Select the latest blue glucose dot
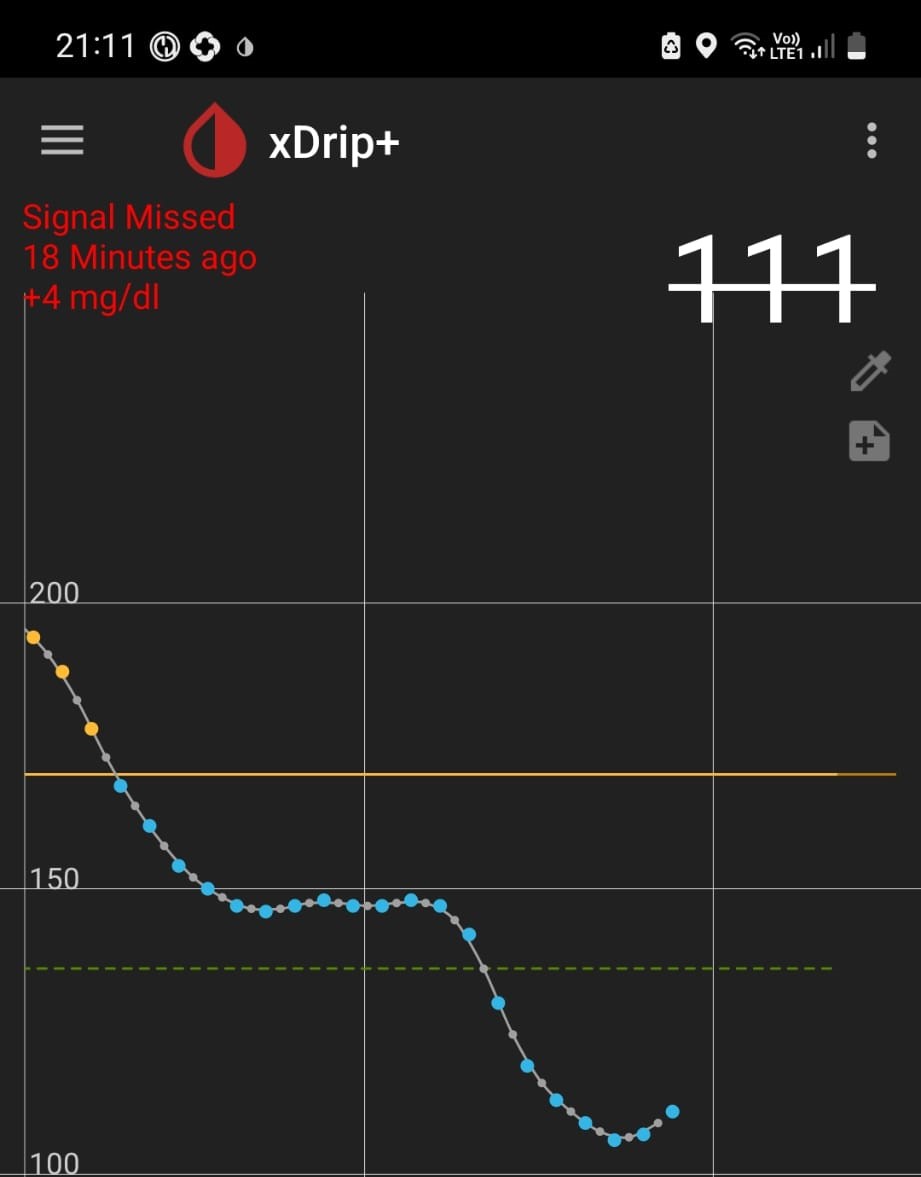921x1177 pixels. click(671, 1109)
